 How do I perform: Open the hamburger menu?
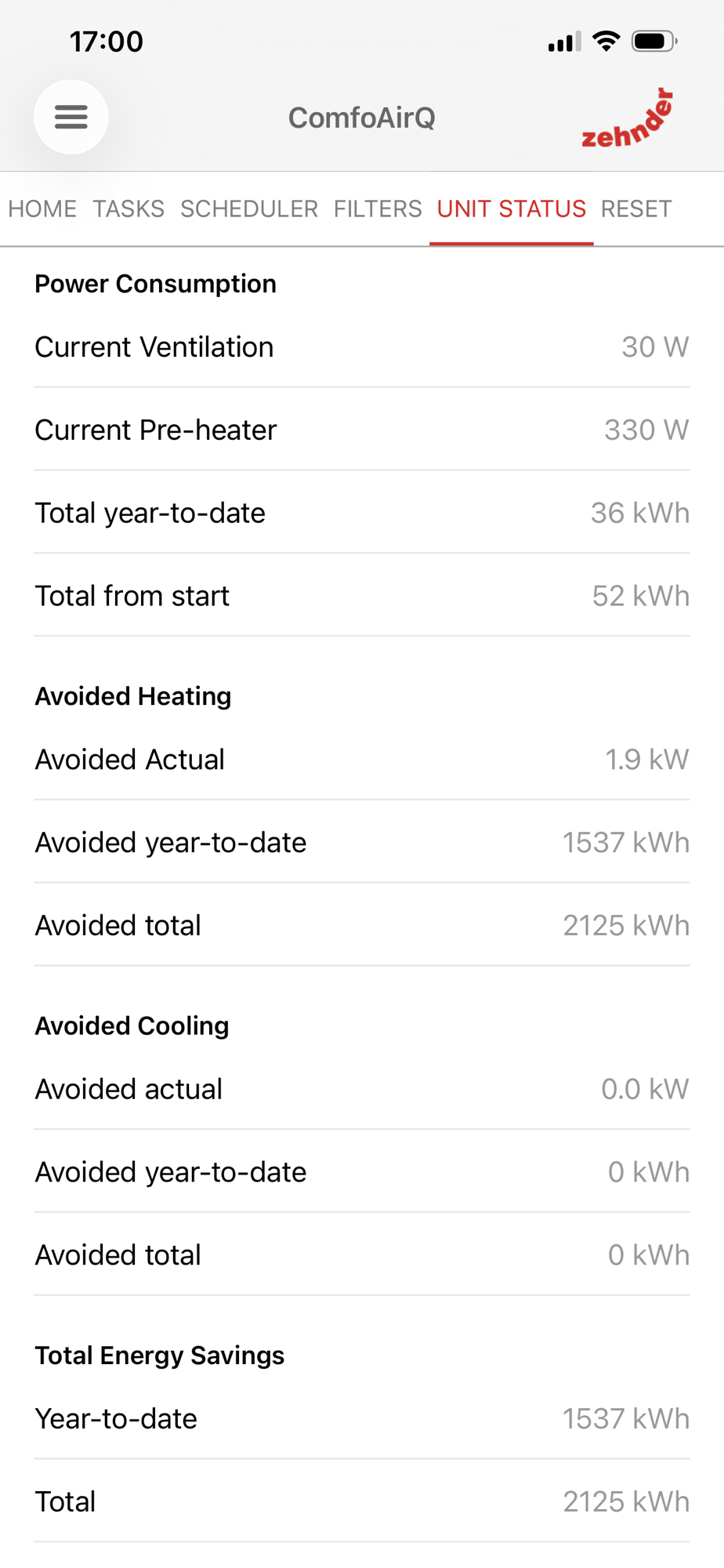[71, 118]
